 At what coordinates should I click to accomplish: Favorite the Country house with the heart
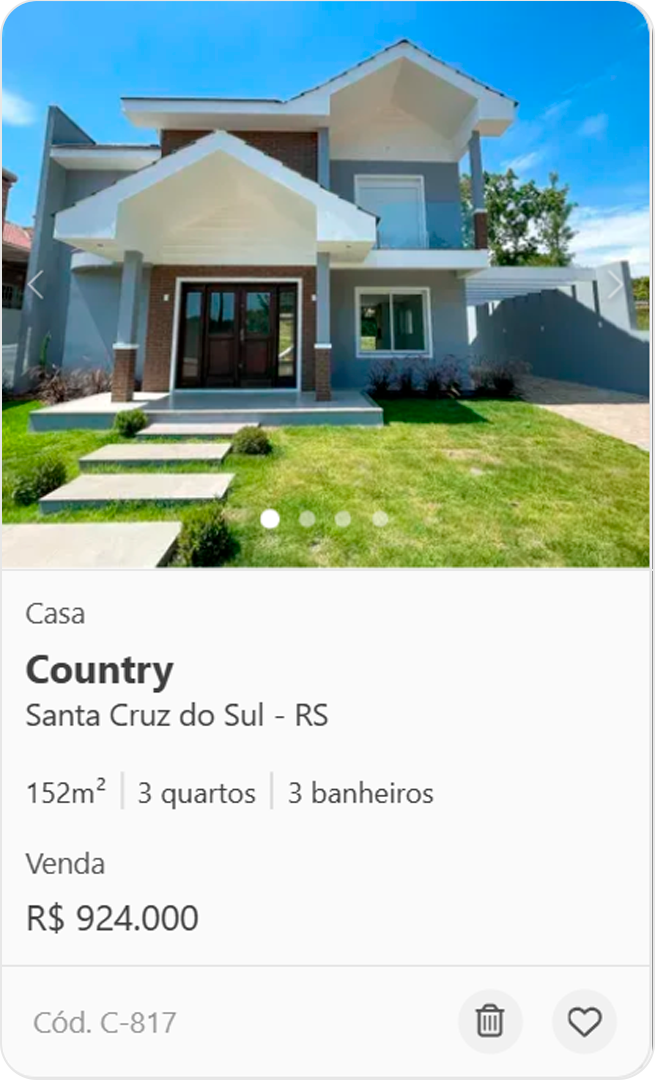click(584, 1021)
